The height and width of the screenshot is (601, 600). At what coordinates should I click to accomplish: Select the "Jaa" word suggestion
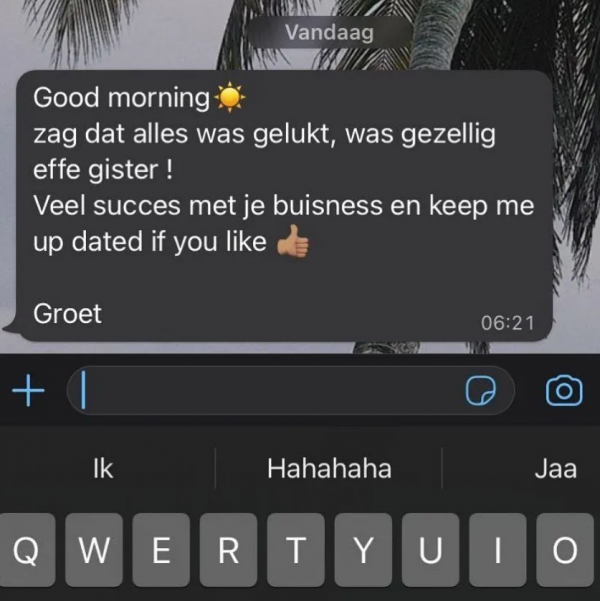[x=555, y=468]
